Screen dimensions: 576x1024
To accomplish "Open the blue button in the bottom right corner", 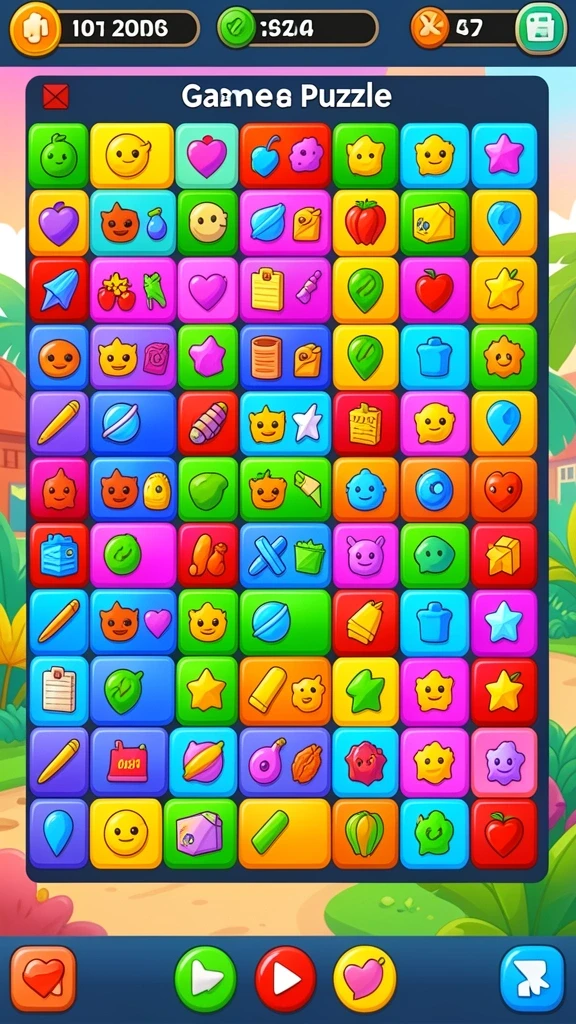I will (532, 978).
